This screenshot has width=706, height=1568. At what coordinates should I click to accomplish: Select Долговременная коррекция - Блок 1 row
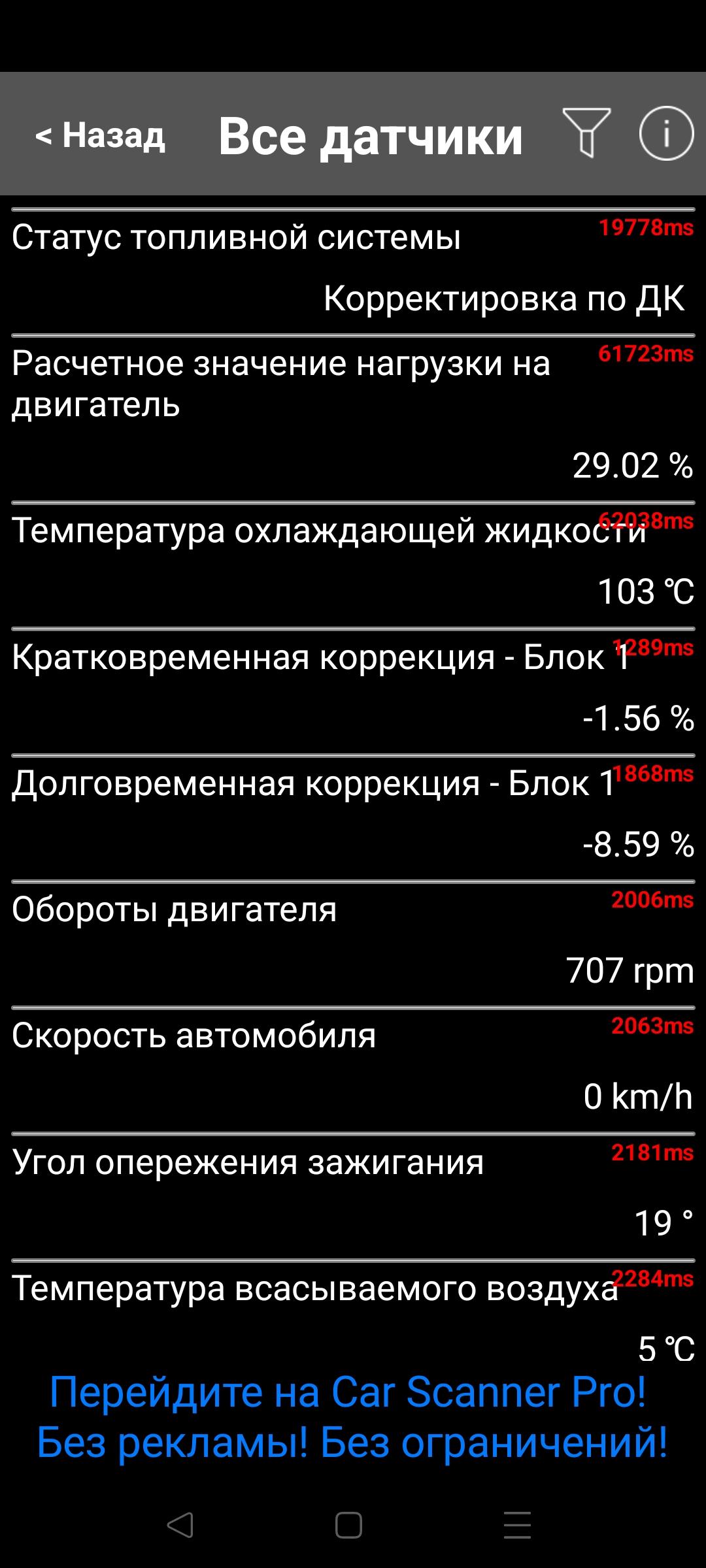[353, 817]
